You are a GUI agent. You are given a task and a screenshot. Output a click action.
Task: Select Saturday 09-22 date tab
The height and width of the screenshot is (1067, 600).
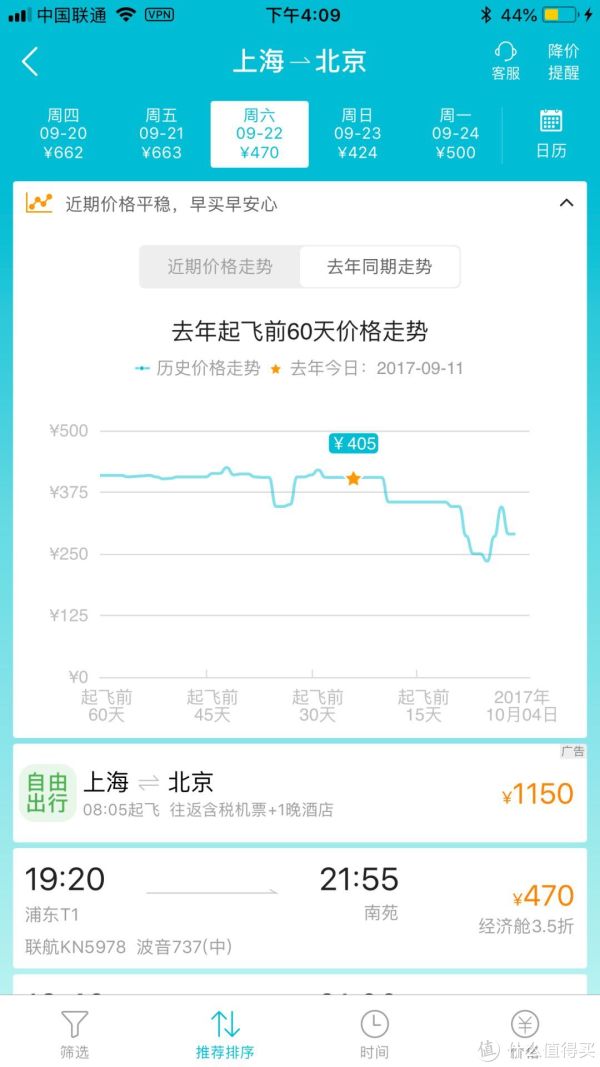(x=259, y=134)
